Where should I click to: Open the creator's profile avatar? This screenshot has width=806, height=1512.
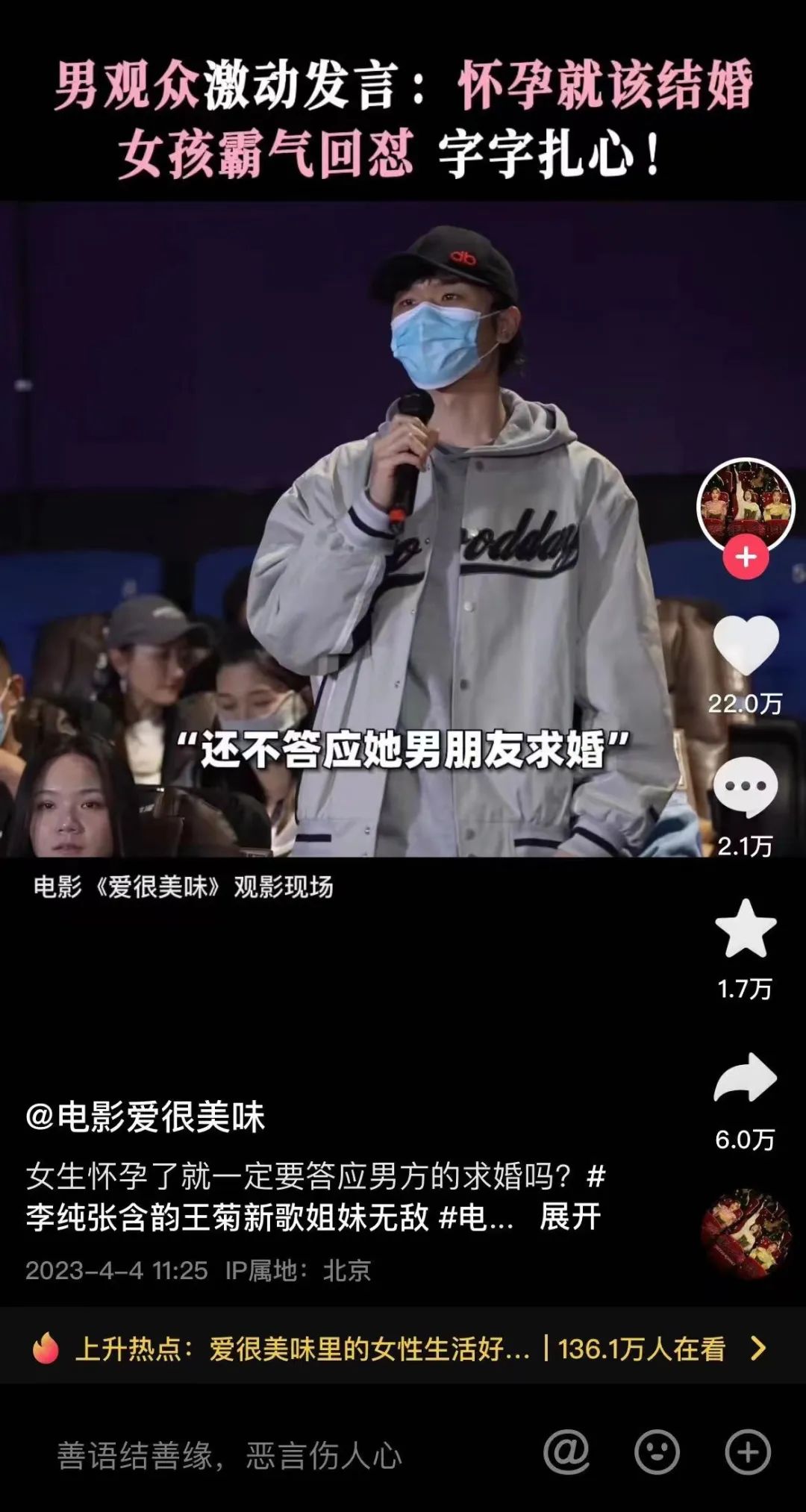[746, 504]
